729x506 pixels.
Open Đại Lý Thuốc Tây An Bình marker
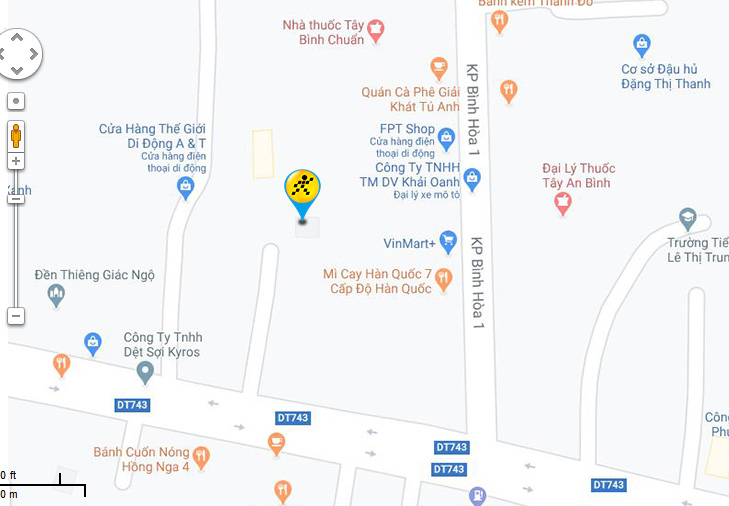click(563, 204)
